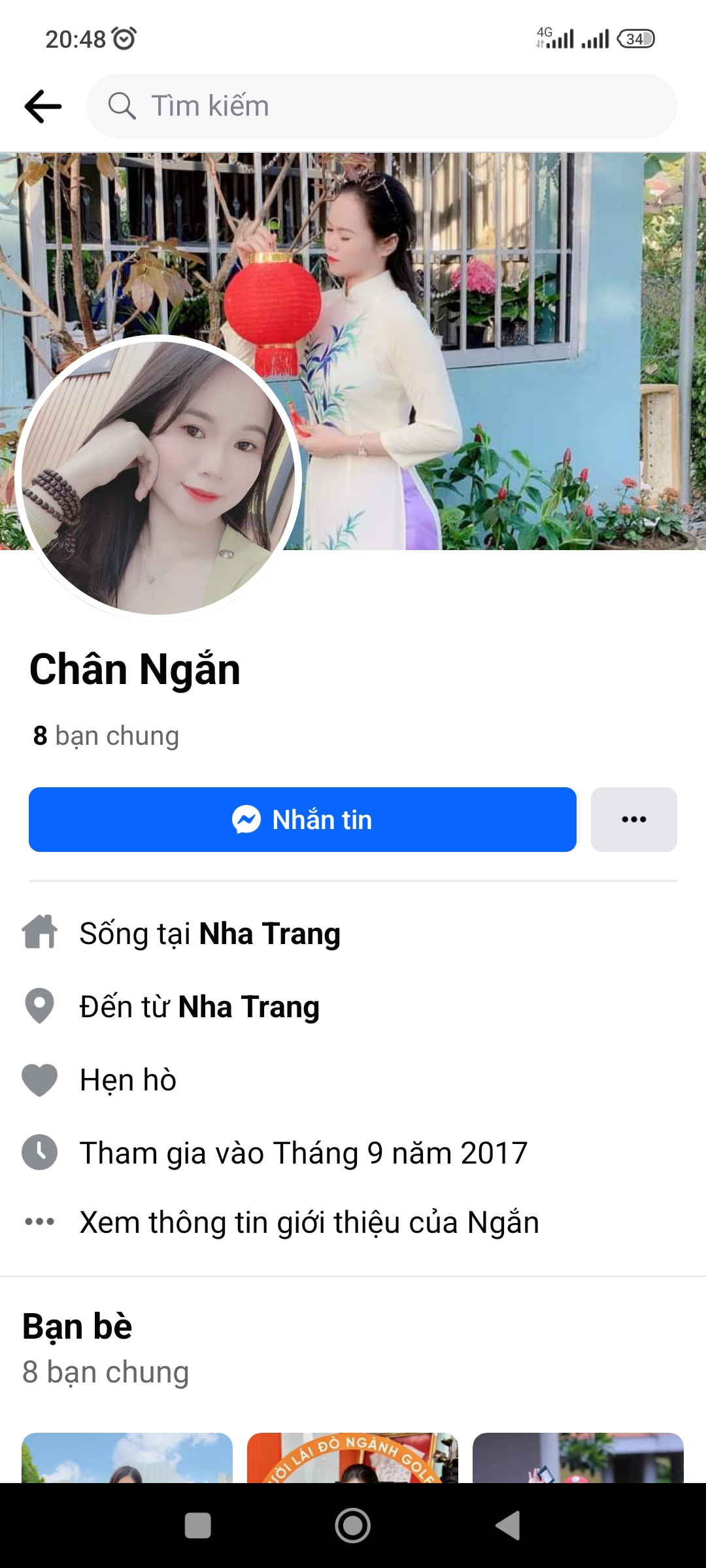Open the third friend thumbnail

[x=578, y=1458]
